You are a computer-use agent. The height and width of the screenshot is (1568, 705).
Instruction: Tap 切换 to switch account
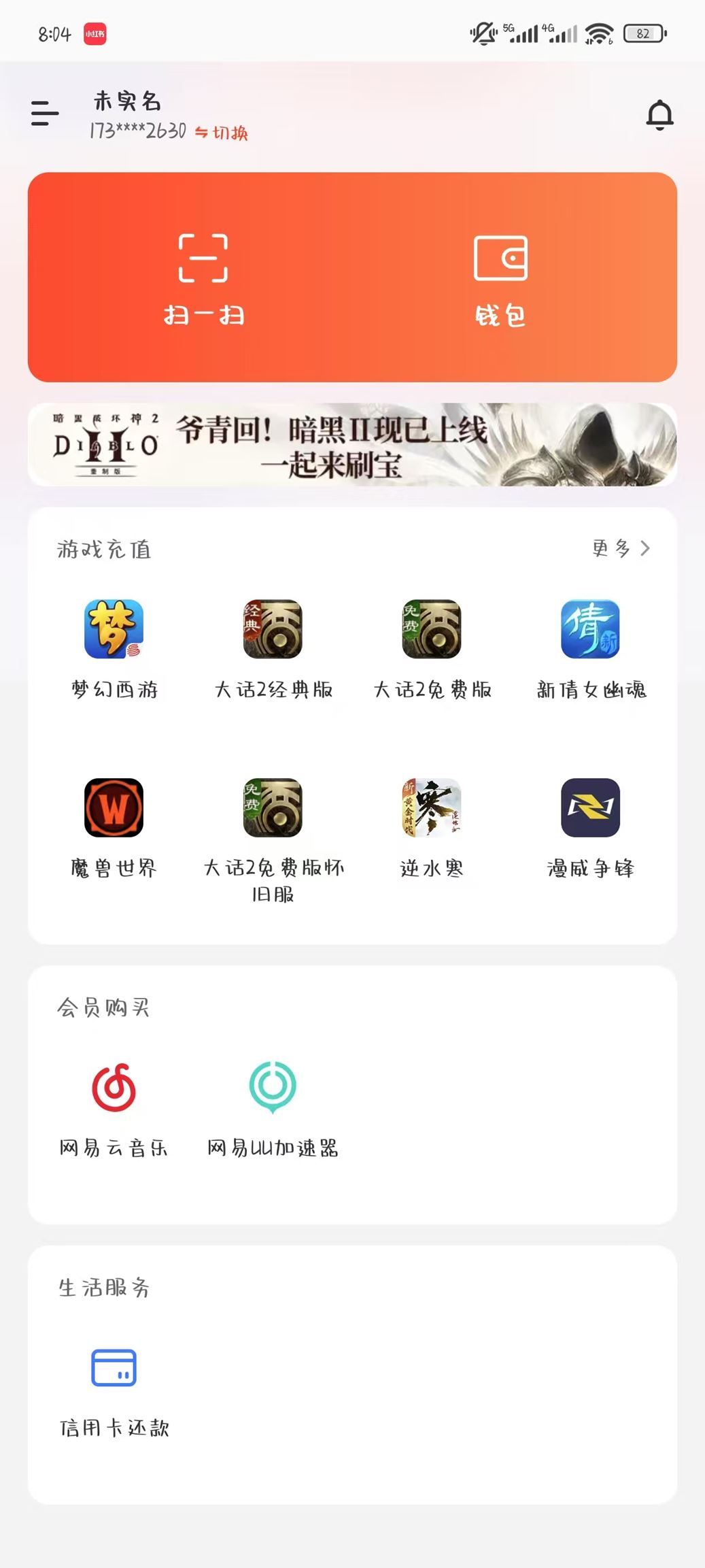pos(222,133)
